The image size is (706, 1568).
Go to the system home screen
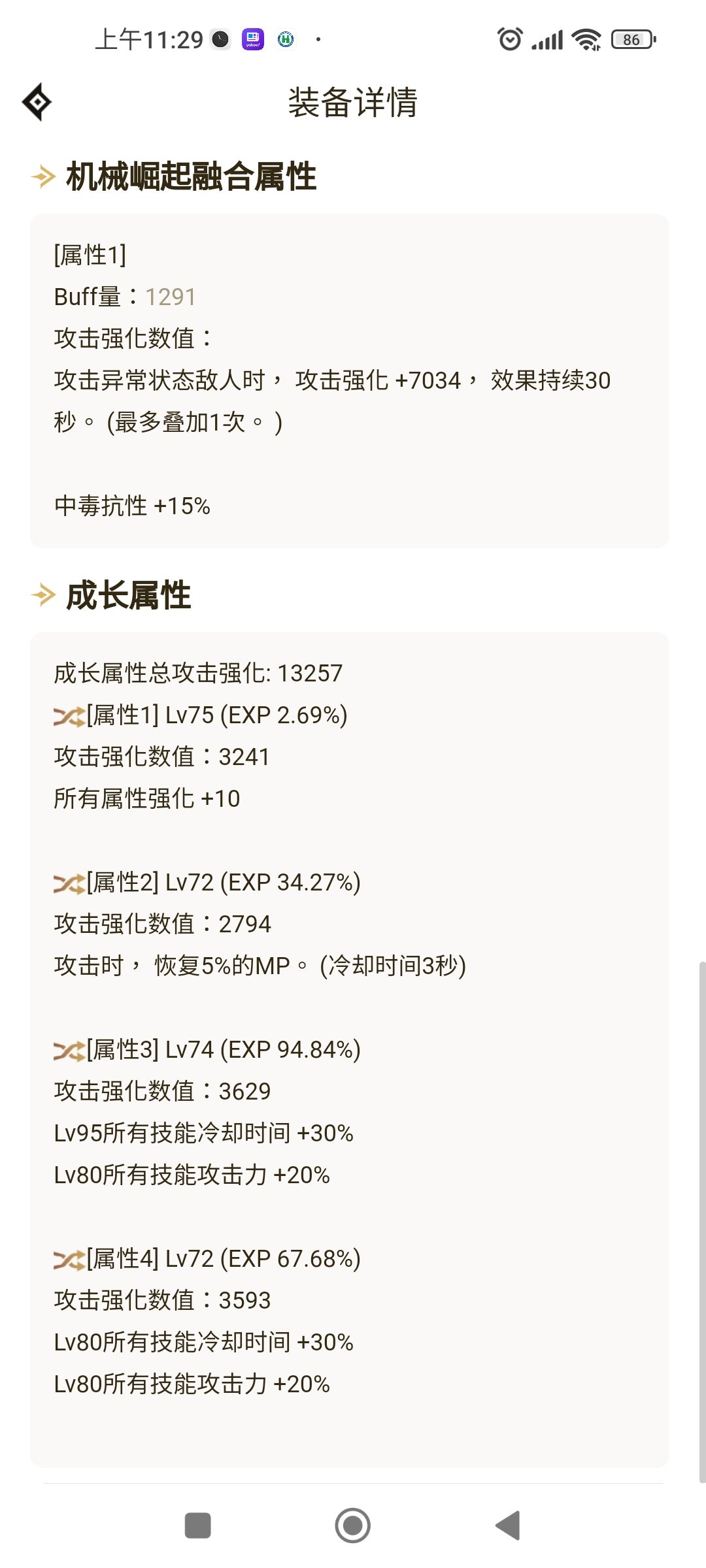(x=352, y=1526)
